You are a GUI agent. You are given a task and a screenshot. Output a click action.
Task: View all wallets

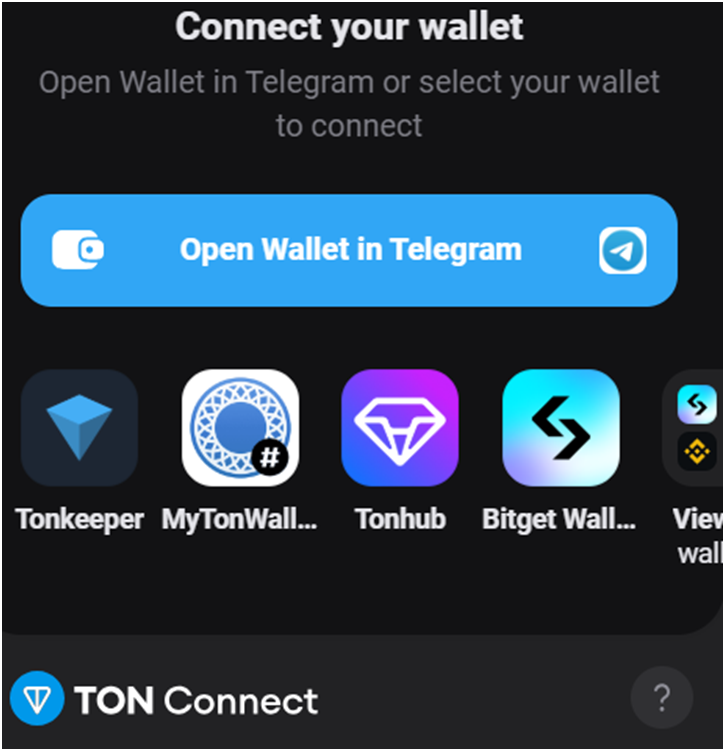[x=696, y=430]
